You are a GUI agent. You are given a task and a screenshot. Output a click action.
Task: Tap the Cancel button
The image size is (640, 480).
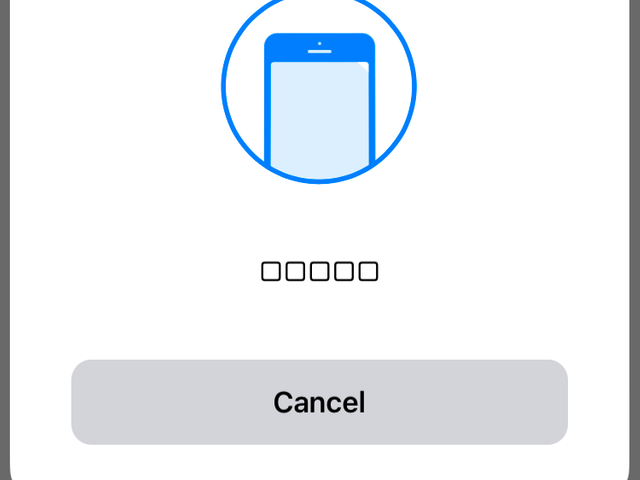[319, 402]
